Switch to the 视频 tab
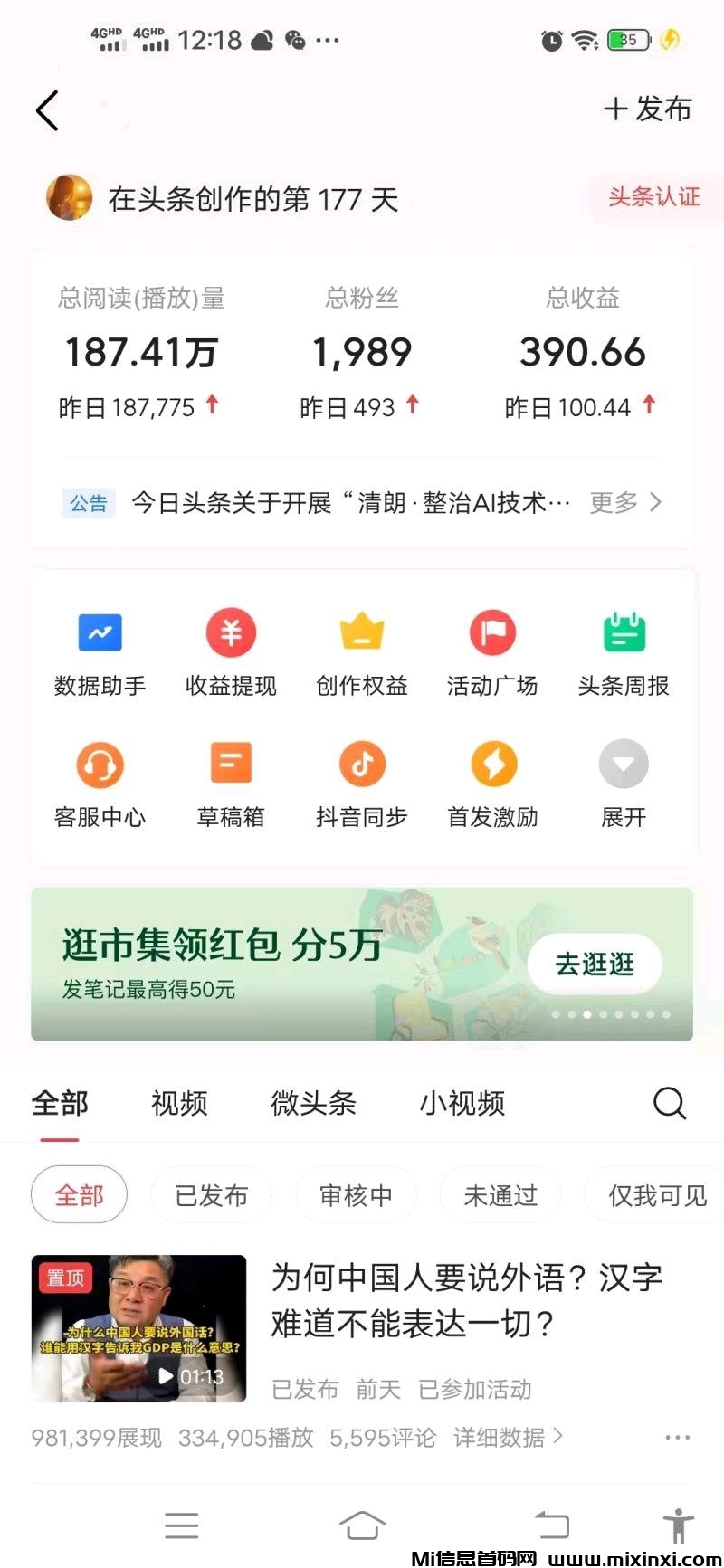 click(178, 1103)
